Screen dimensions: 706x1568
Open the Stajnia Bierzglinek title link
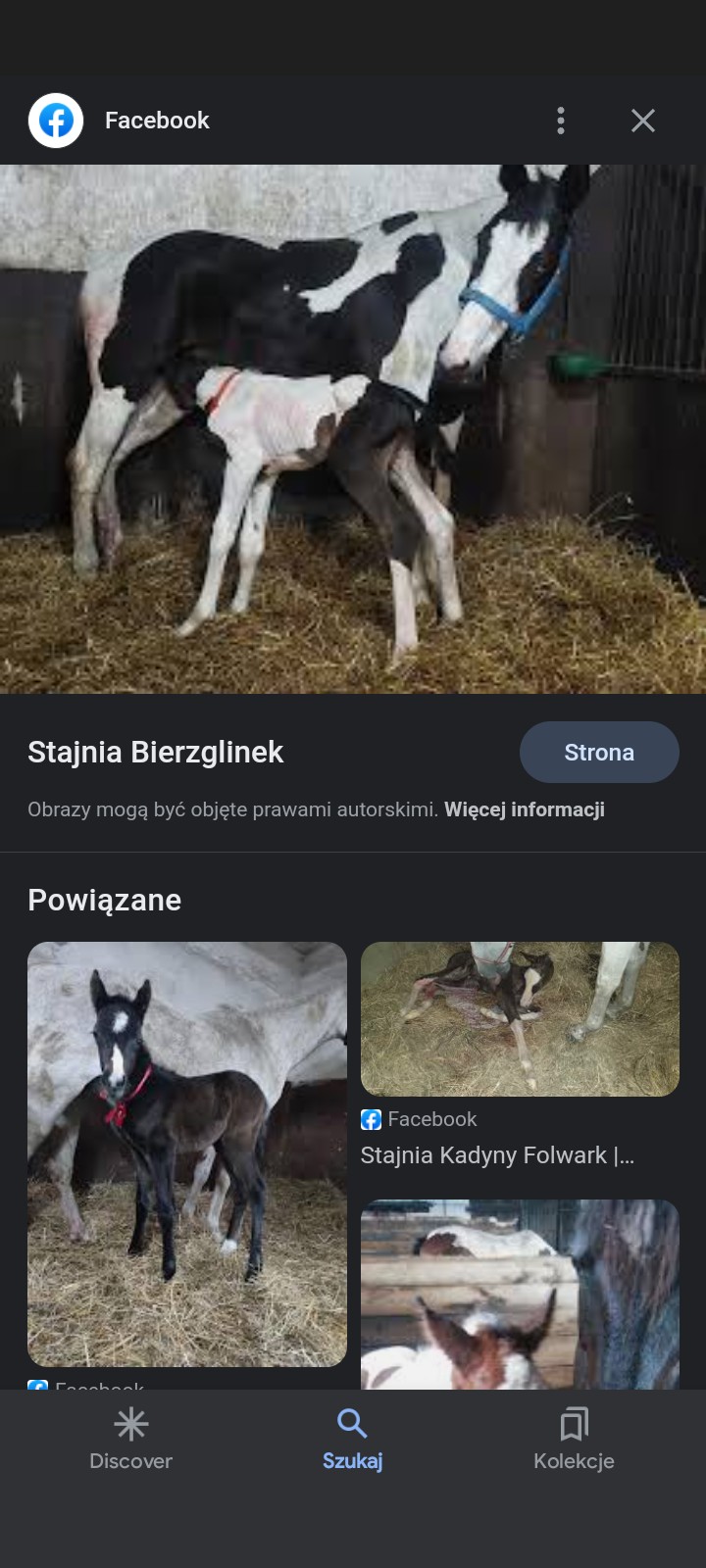point(155,752)
